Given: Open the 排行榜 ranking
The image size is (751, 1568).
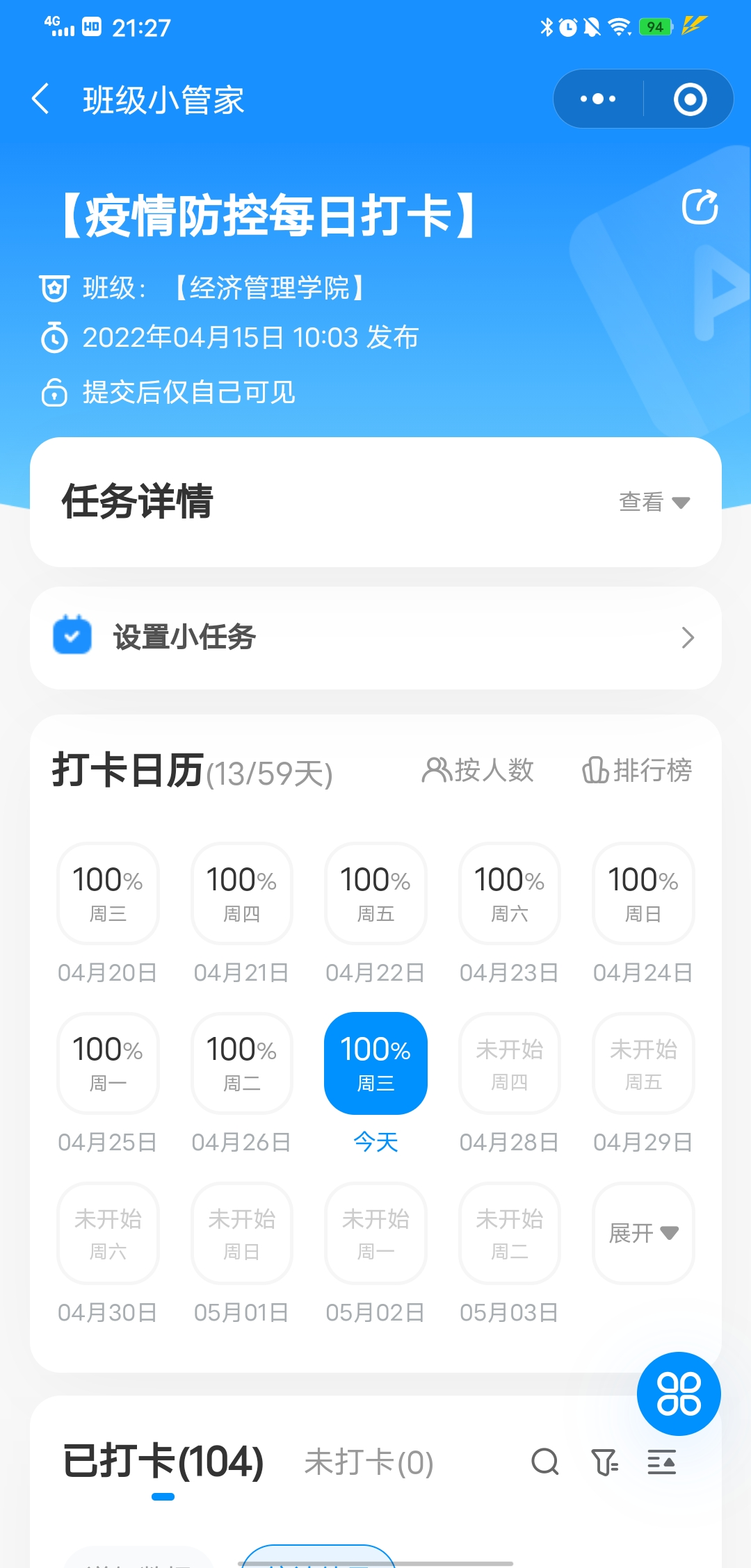Looking at the screenshot, I should point(637,770).
